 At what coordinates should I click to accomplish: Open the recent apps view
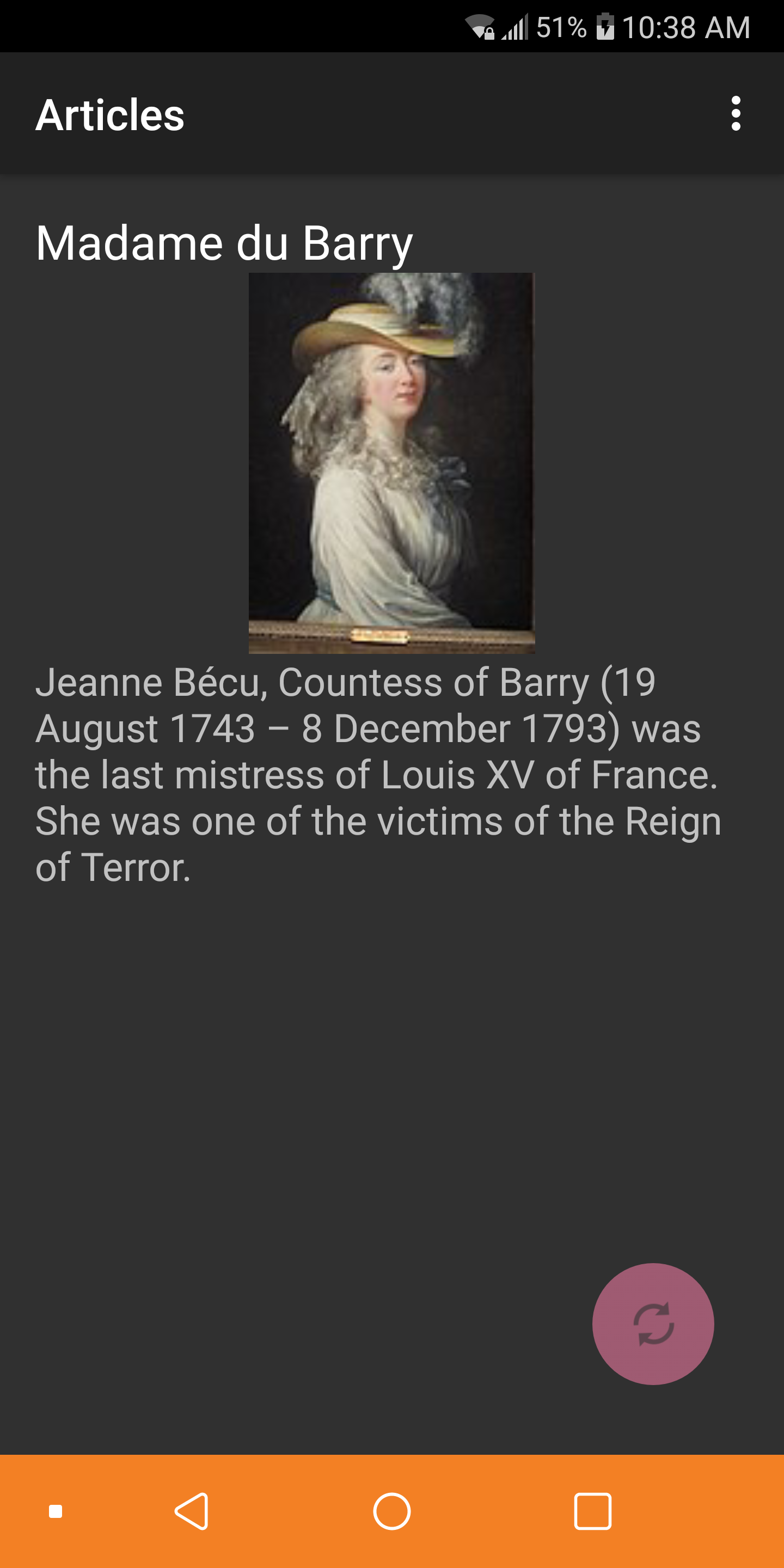(593, 1511)
